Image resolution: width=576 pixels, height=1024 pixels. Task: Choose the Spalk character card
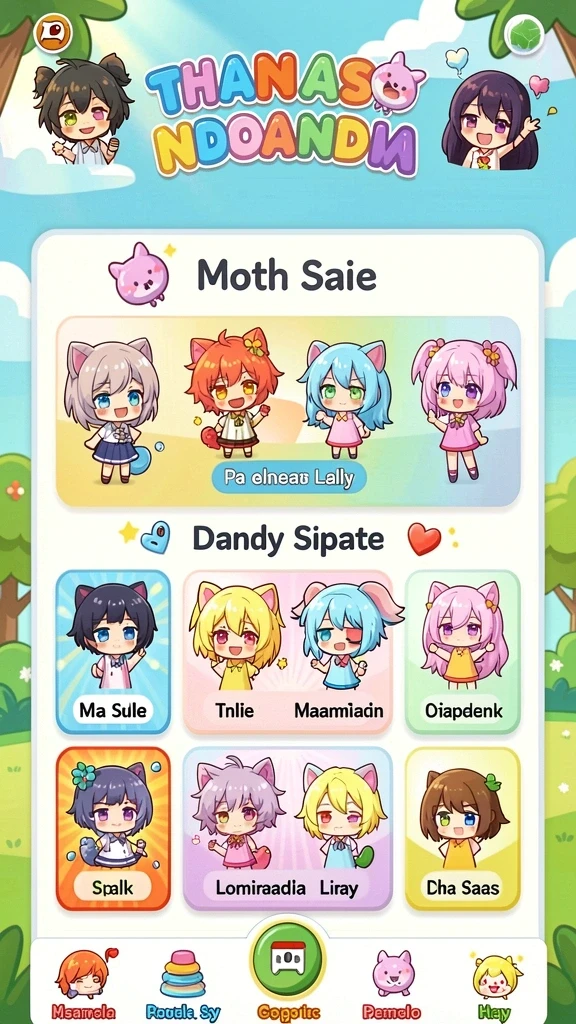pyautogui.click(x=113, y=829)
